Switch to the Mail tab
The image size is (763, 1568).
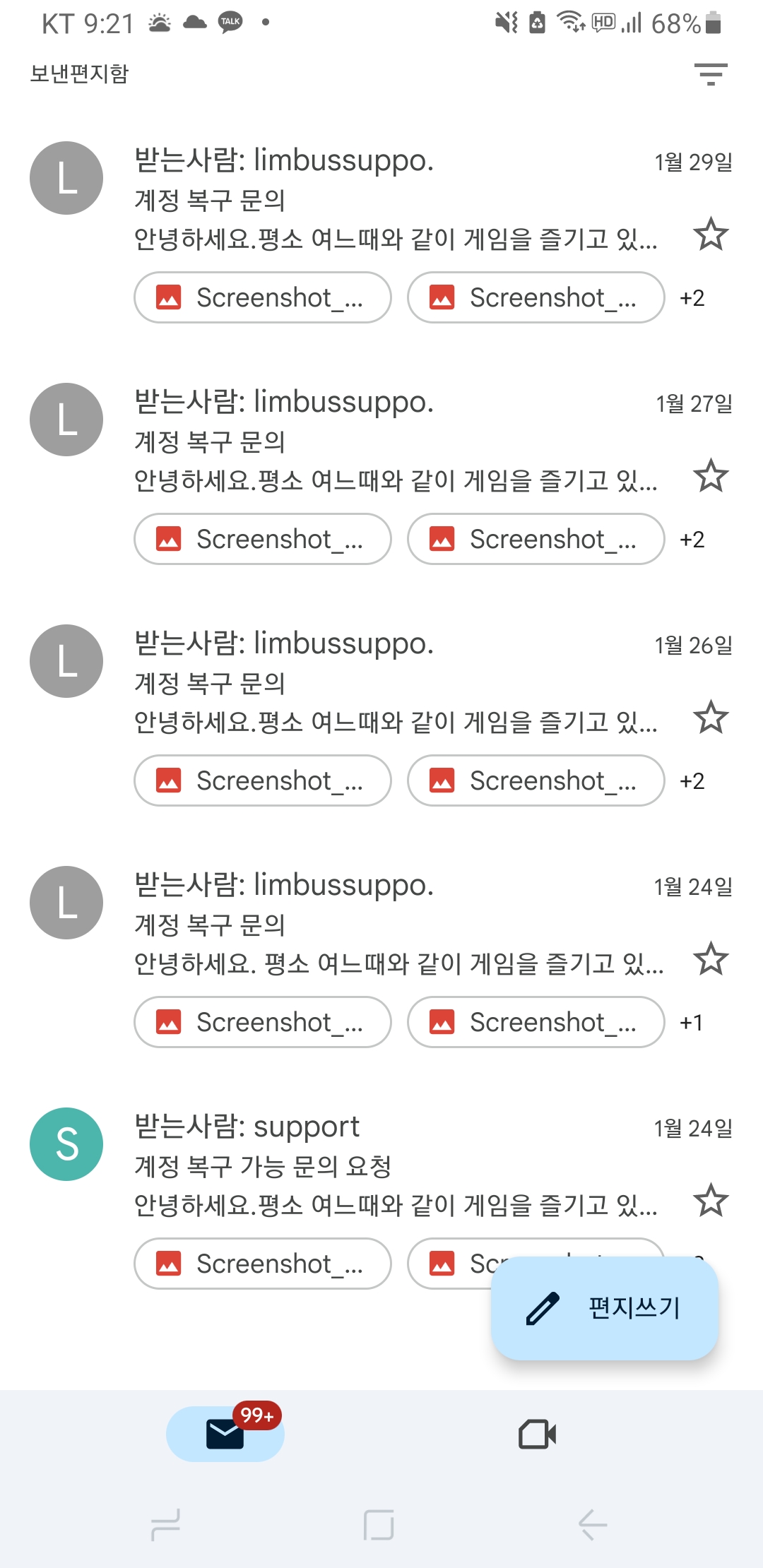tap(225, 1434)
